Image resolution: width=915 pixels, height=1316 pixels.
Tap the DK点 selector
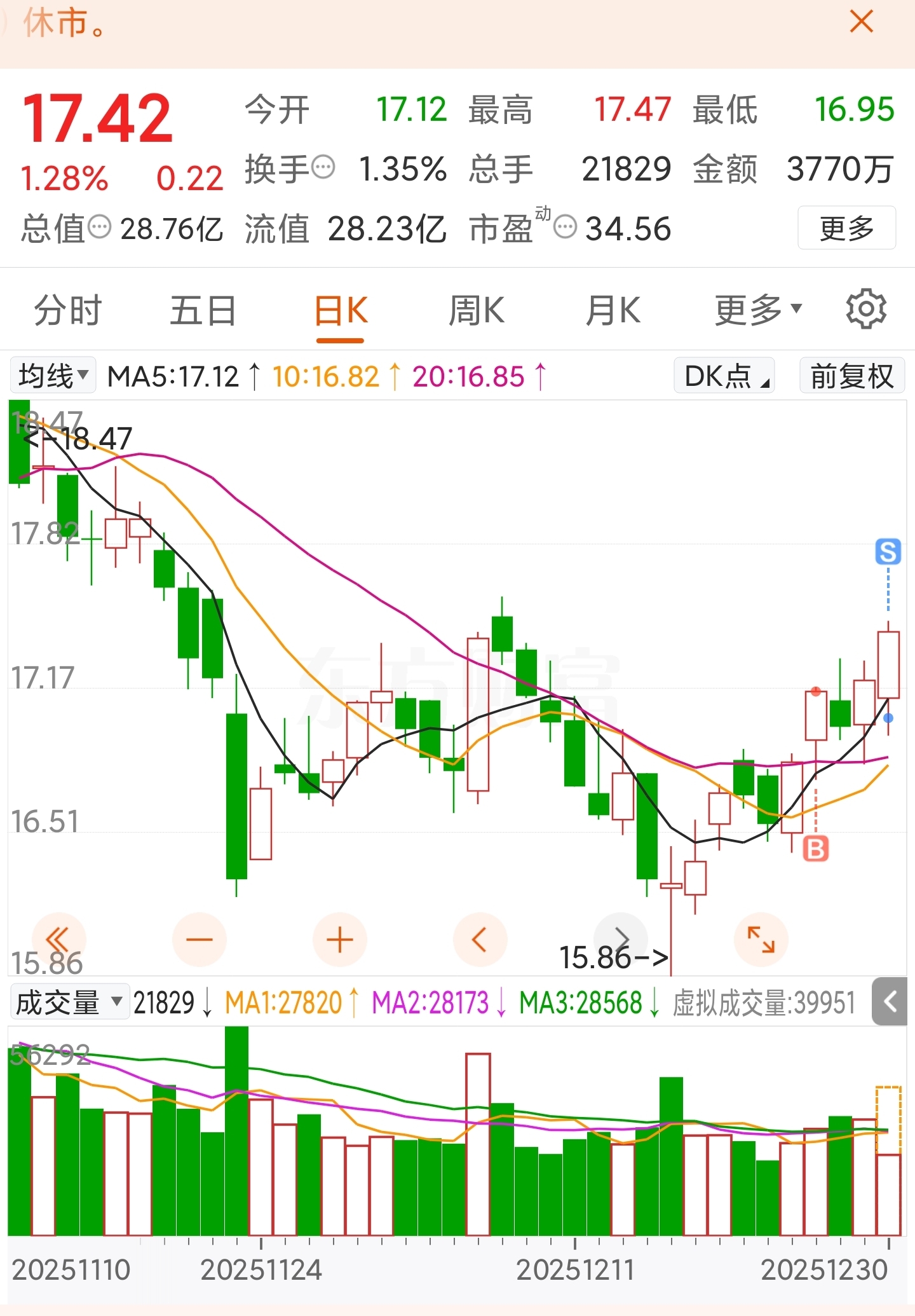point(724,376)
